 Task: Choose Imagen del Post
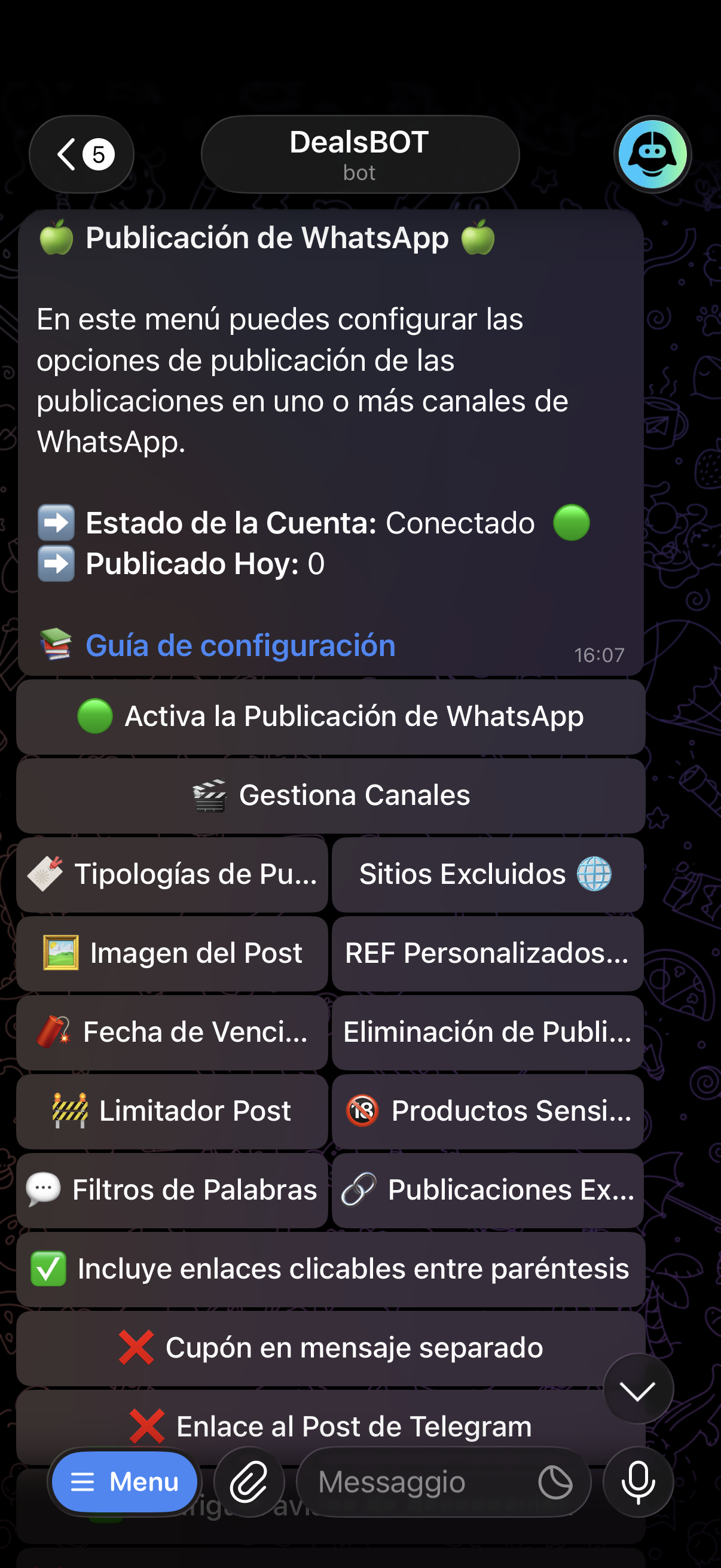tap(172, 953)
